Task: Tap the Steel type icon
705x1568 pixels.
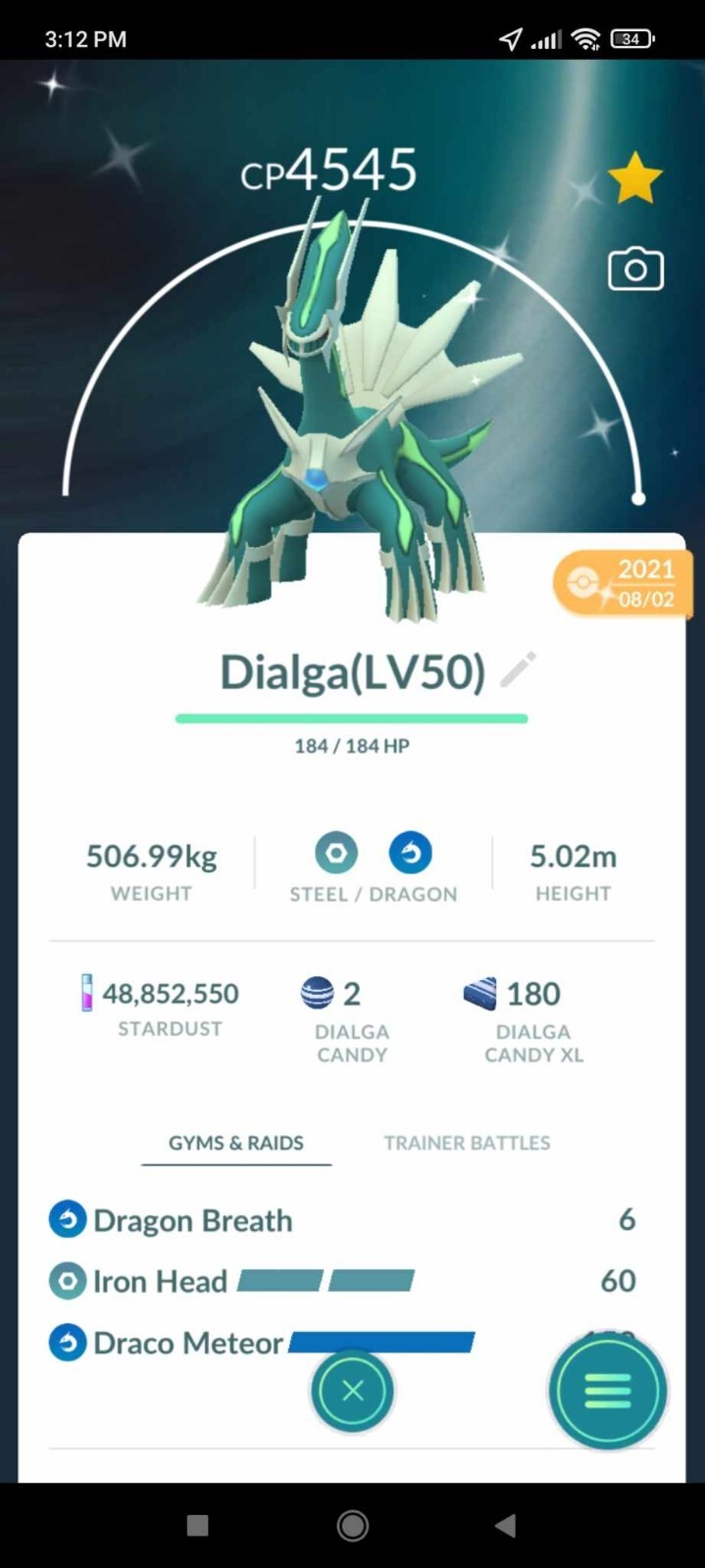Action: pyautogui.click(x=336, y=853)
